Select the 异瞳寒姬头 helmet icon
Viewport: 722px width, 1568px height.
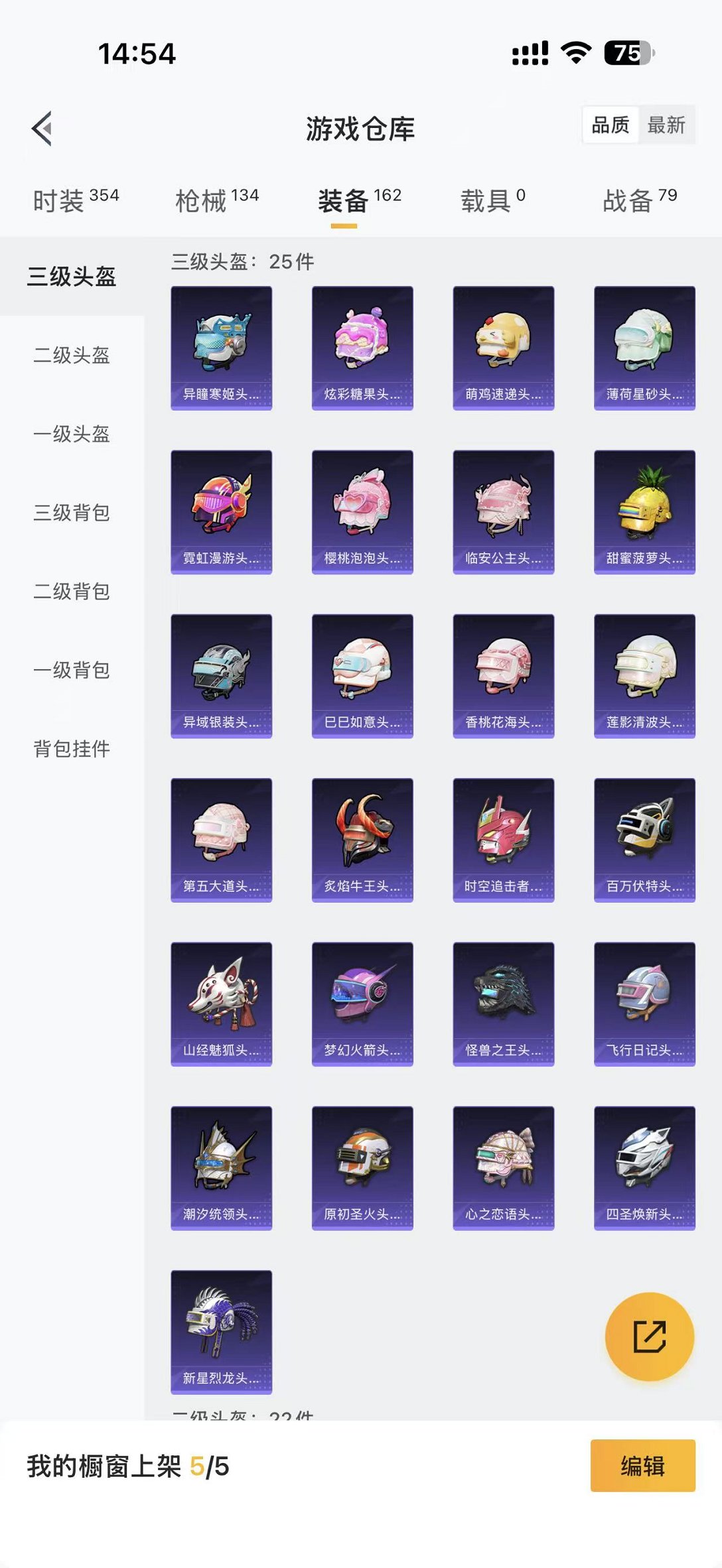point(221,348)
